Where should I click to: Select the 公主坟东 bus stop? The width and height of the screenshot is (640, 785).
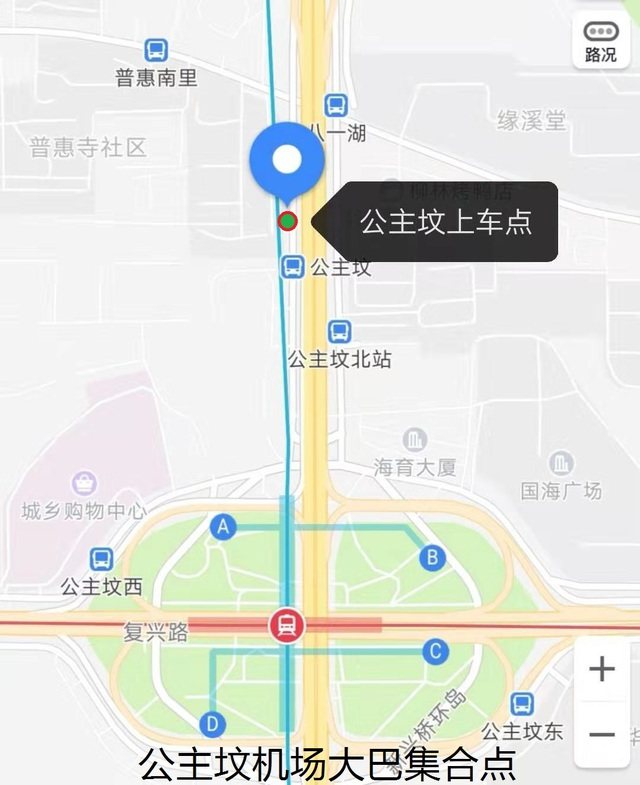pos(522,704)
